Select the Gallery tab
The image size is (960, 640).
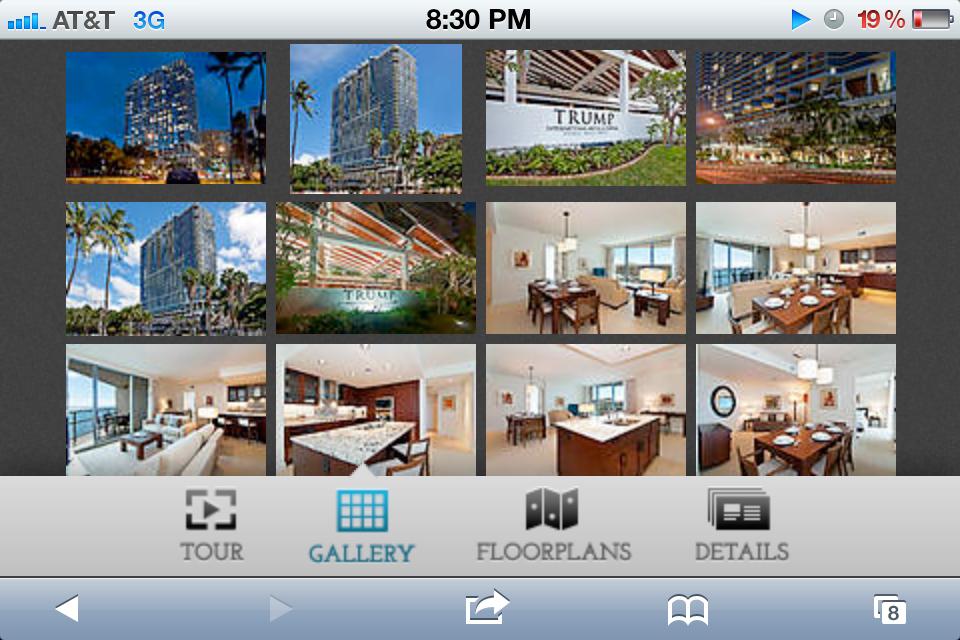pyautogui.click(x=361, y=527)
